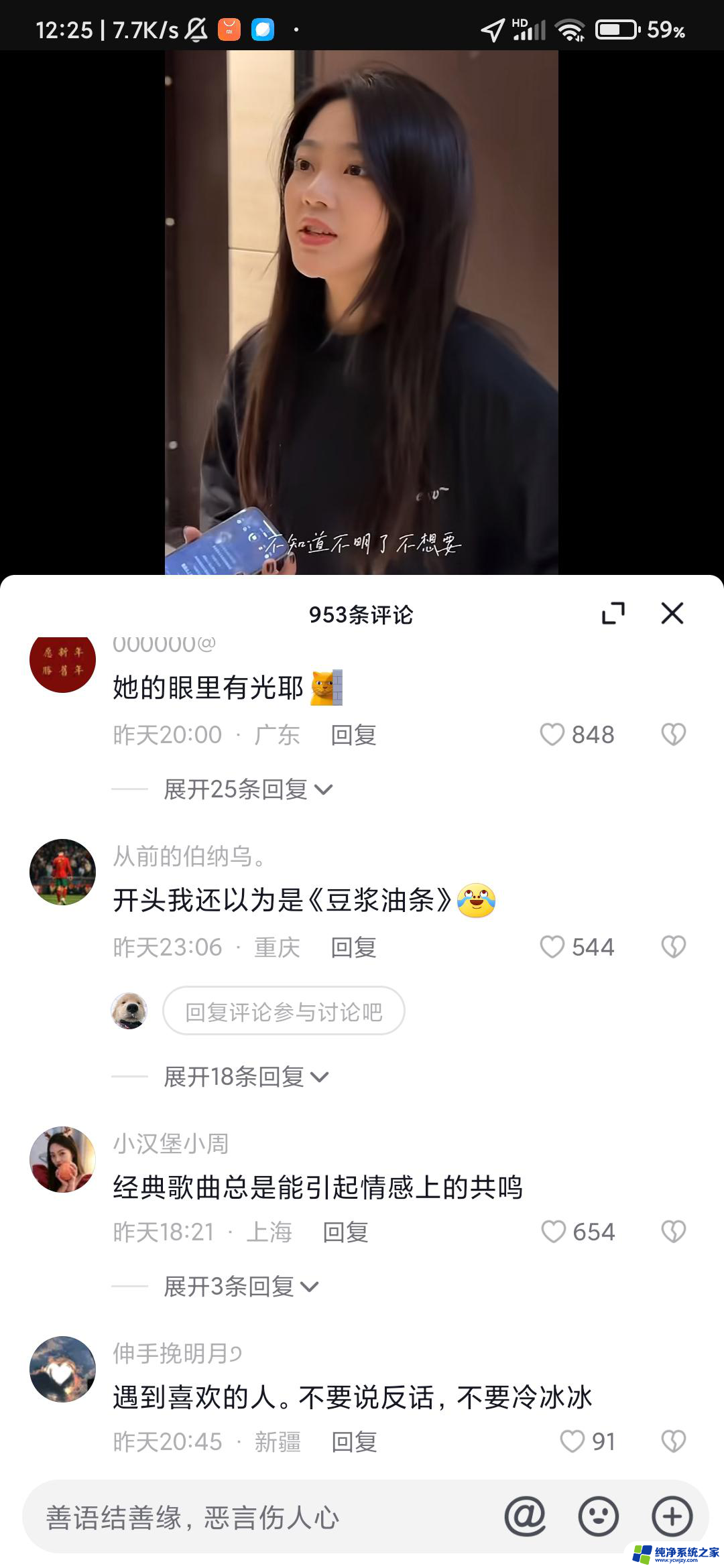Close the comments panel
Screen dimensions: 724x1568
point(672,613)
